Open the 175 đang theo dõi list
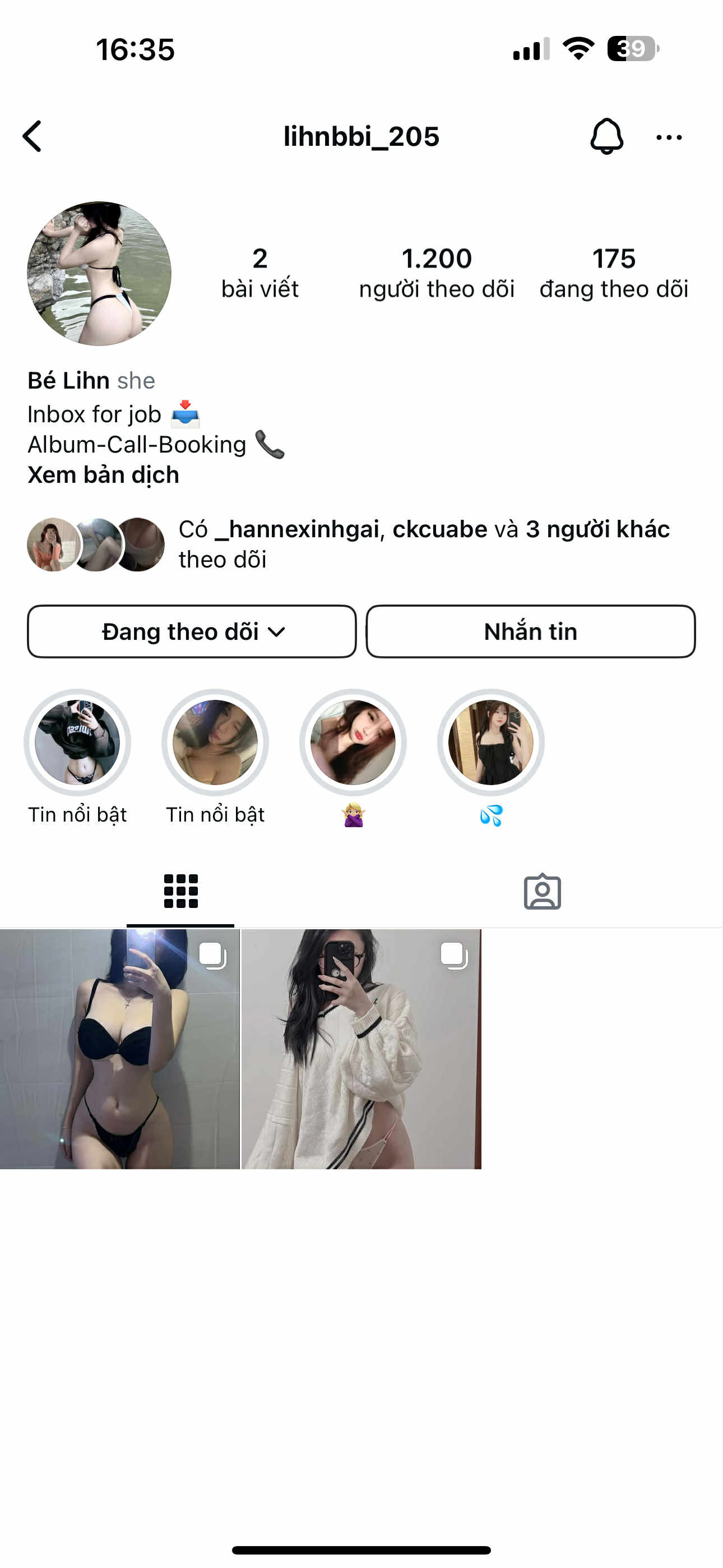The image size is (723, 1568). click(614, 273)
